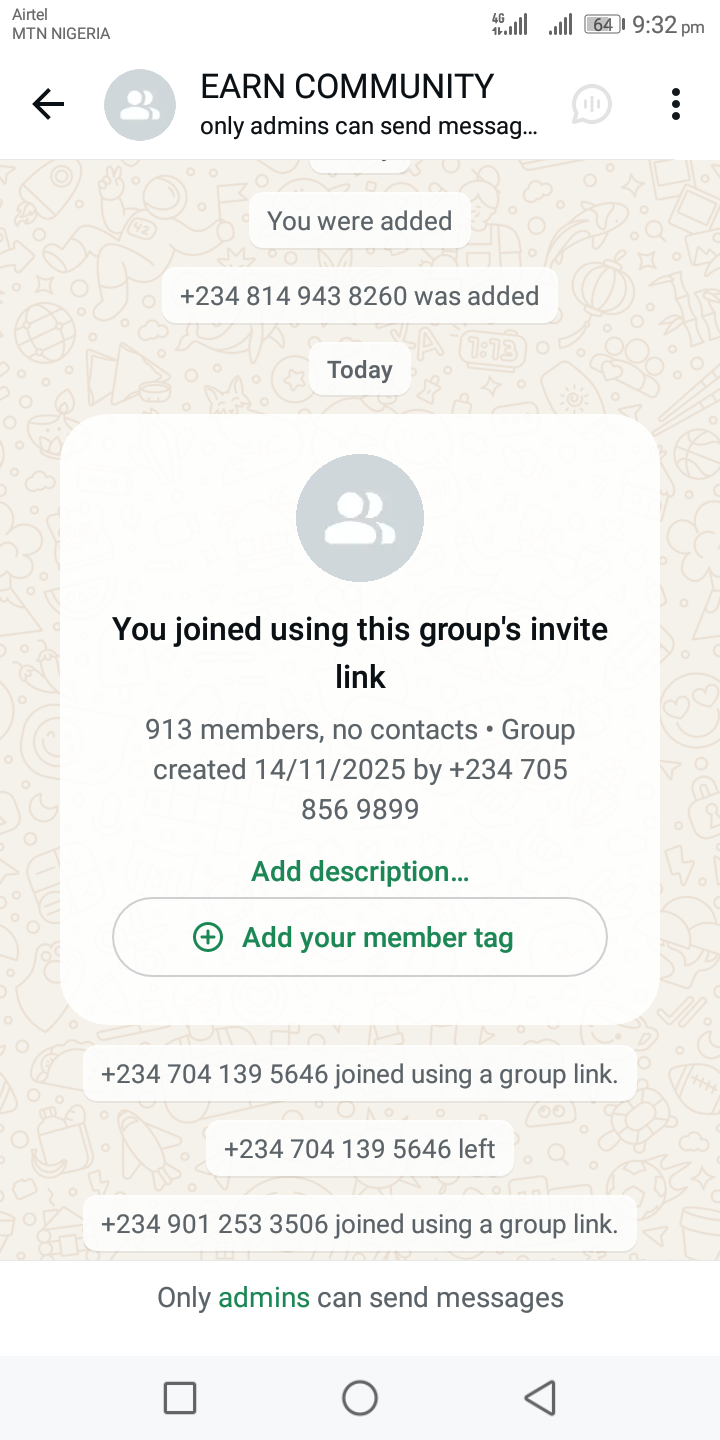
Task: Add your member tag
Action: click(x=360, y=937)
